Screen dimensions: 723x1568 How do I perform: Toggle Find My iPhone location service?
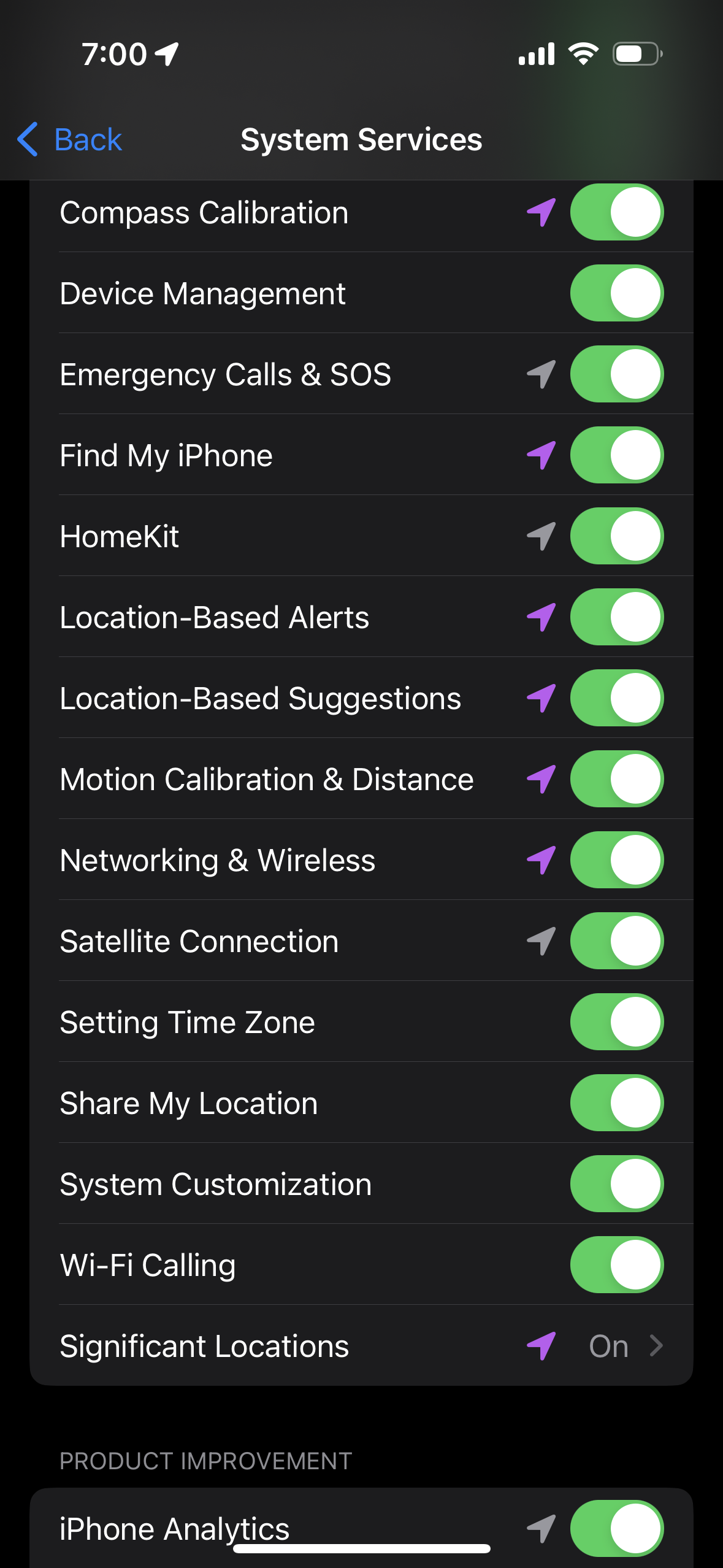click(x=616, y=455)
